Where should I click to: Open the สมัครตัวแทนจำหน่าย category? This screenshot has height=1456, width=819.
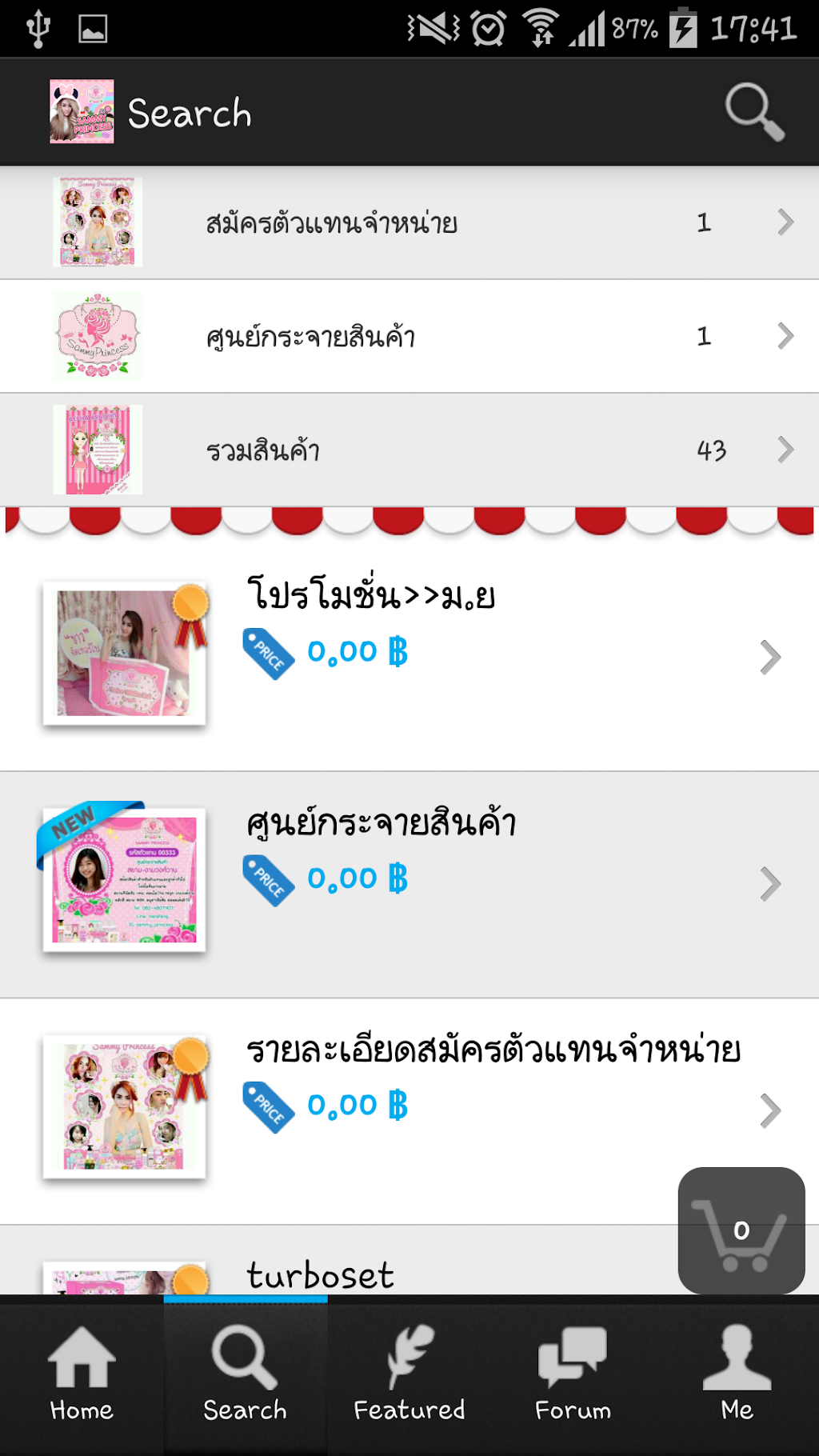(409, 222)
